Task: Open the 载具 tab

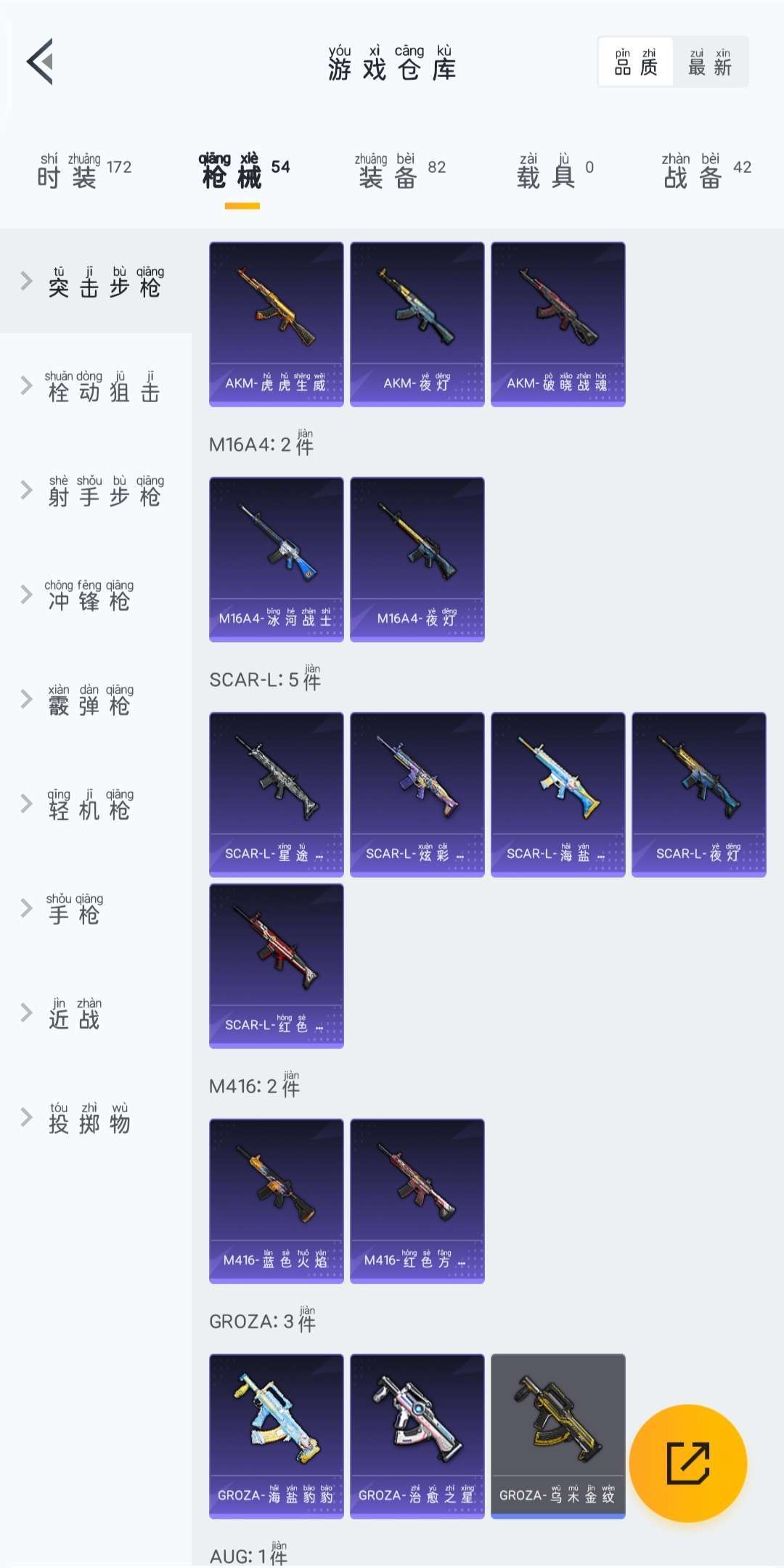Action: click(x=555, y=170)
